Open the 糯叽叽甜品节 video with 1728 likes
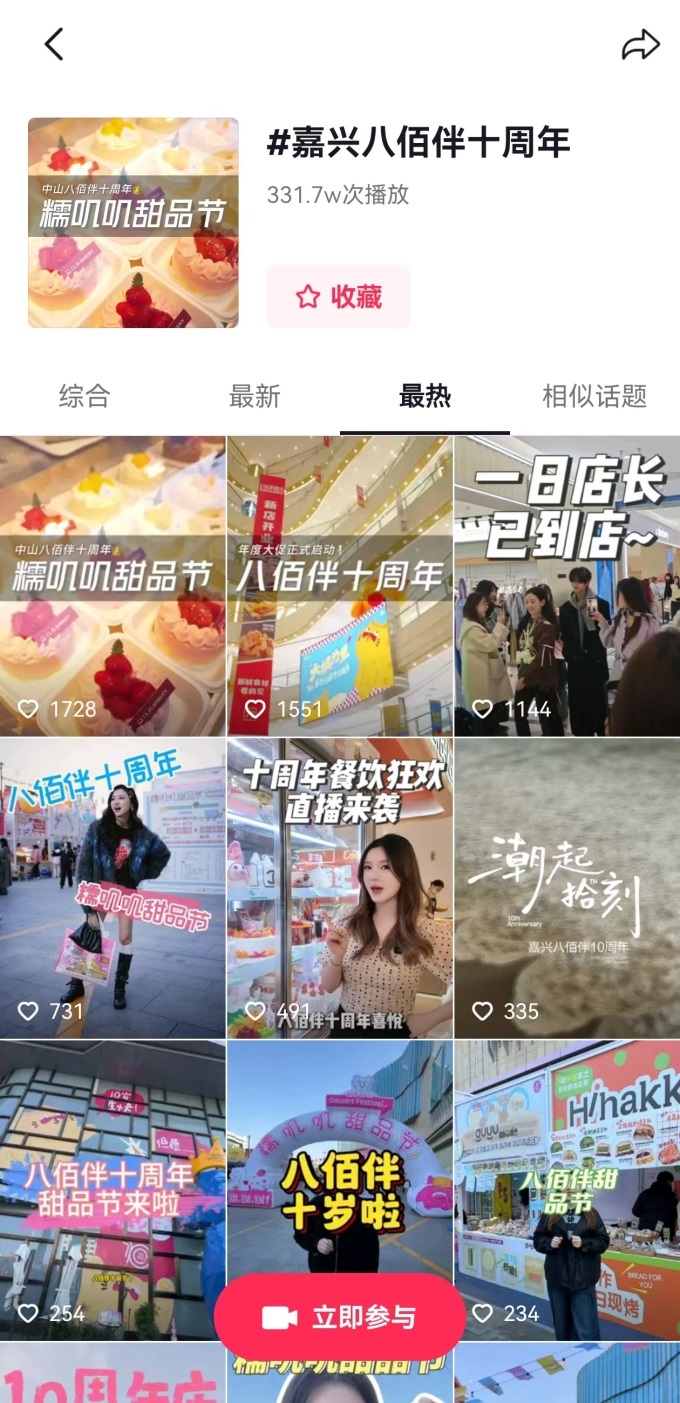 113,586
